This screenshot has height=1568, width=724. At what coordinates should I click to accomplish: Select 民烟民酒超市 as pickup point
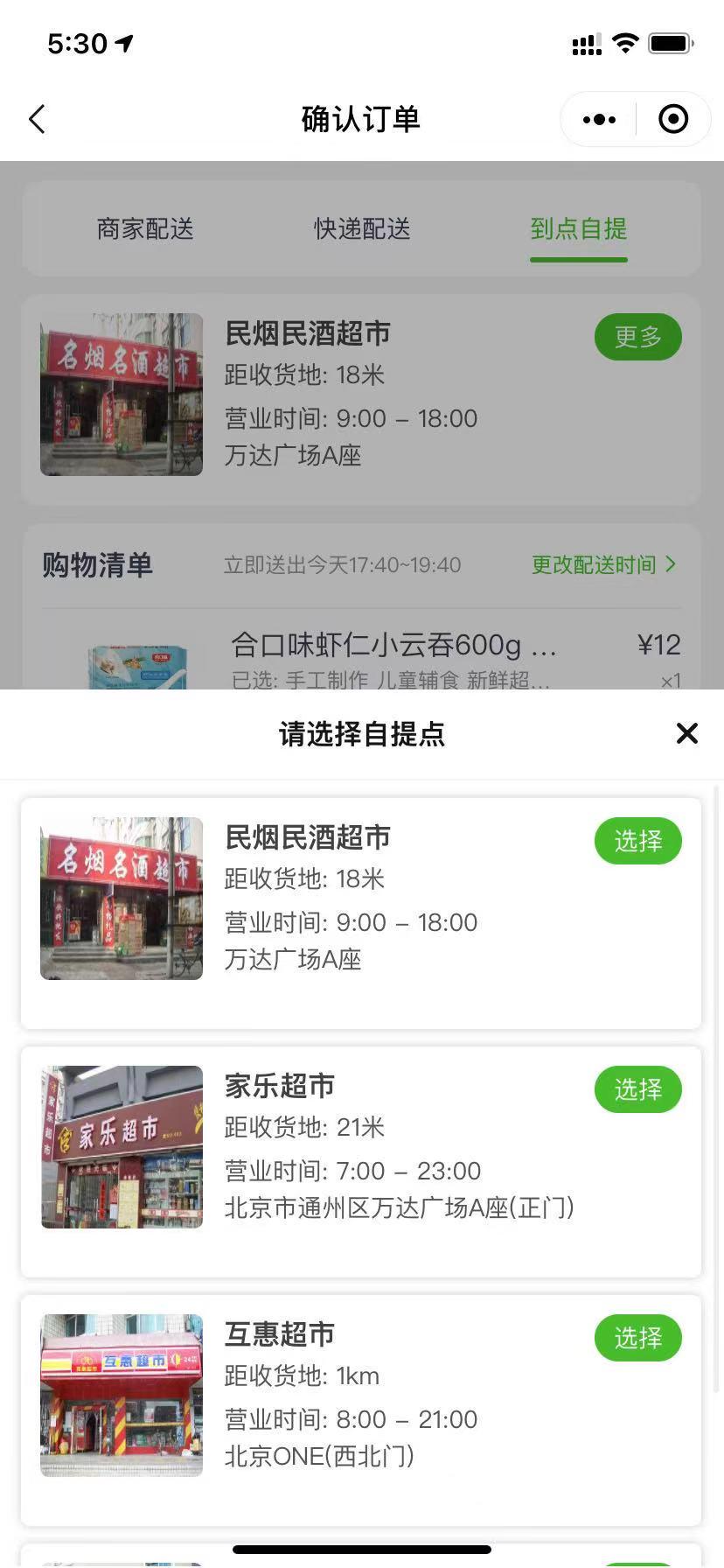pos(637,841)
